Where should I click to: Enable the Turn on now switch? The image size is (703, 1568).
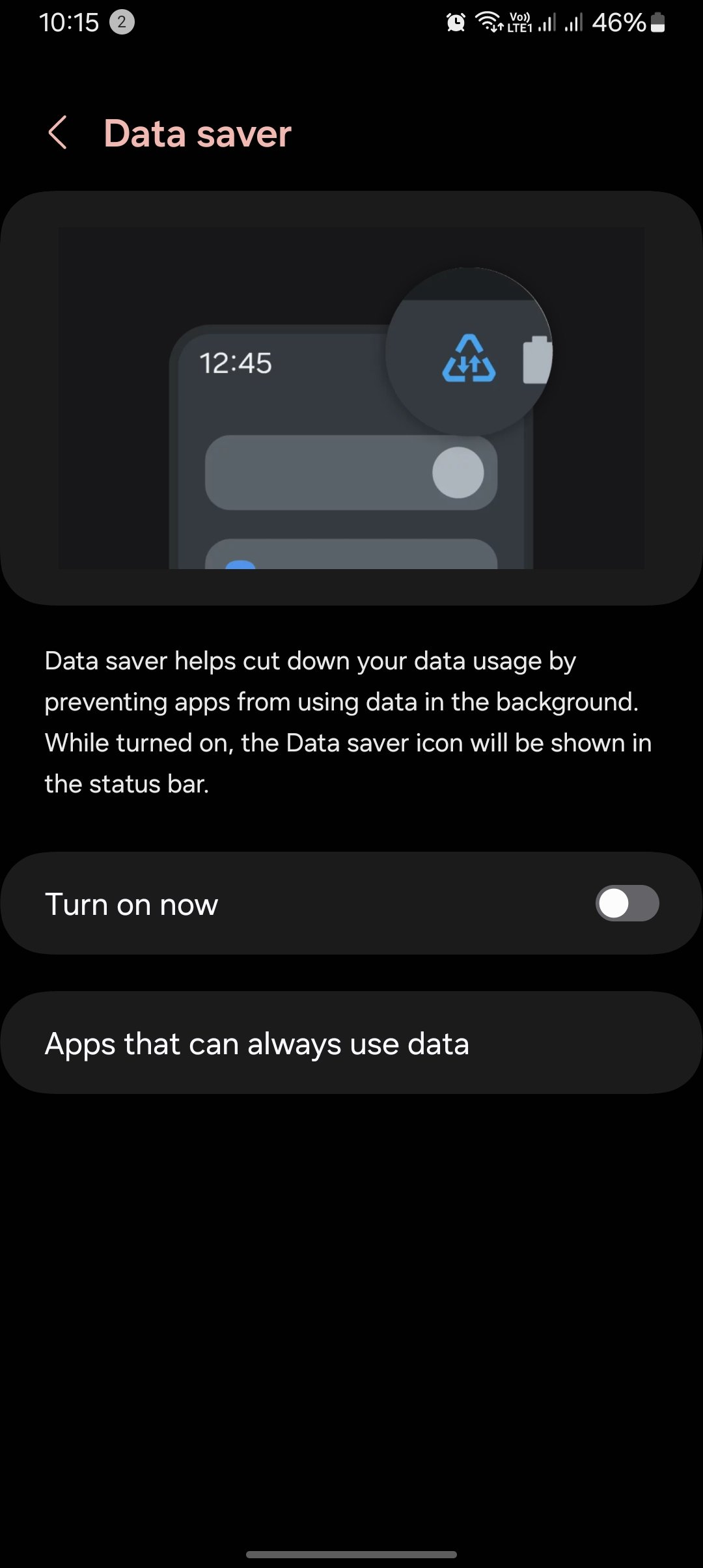point(627,903)
